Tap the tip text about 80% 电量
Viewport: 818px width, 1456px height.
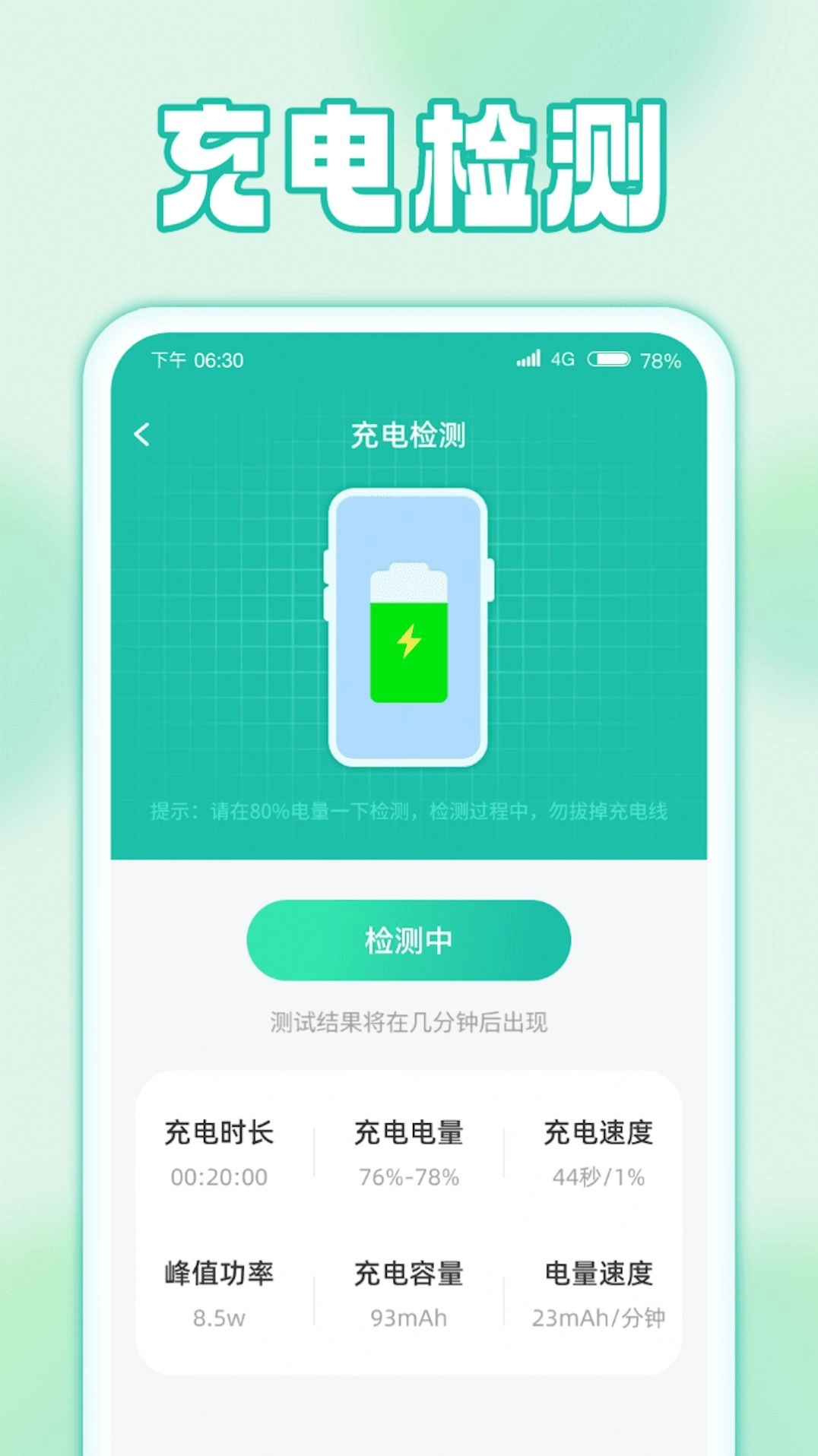[408, 814]
